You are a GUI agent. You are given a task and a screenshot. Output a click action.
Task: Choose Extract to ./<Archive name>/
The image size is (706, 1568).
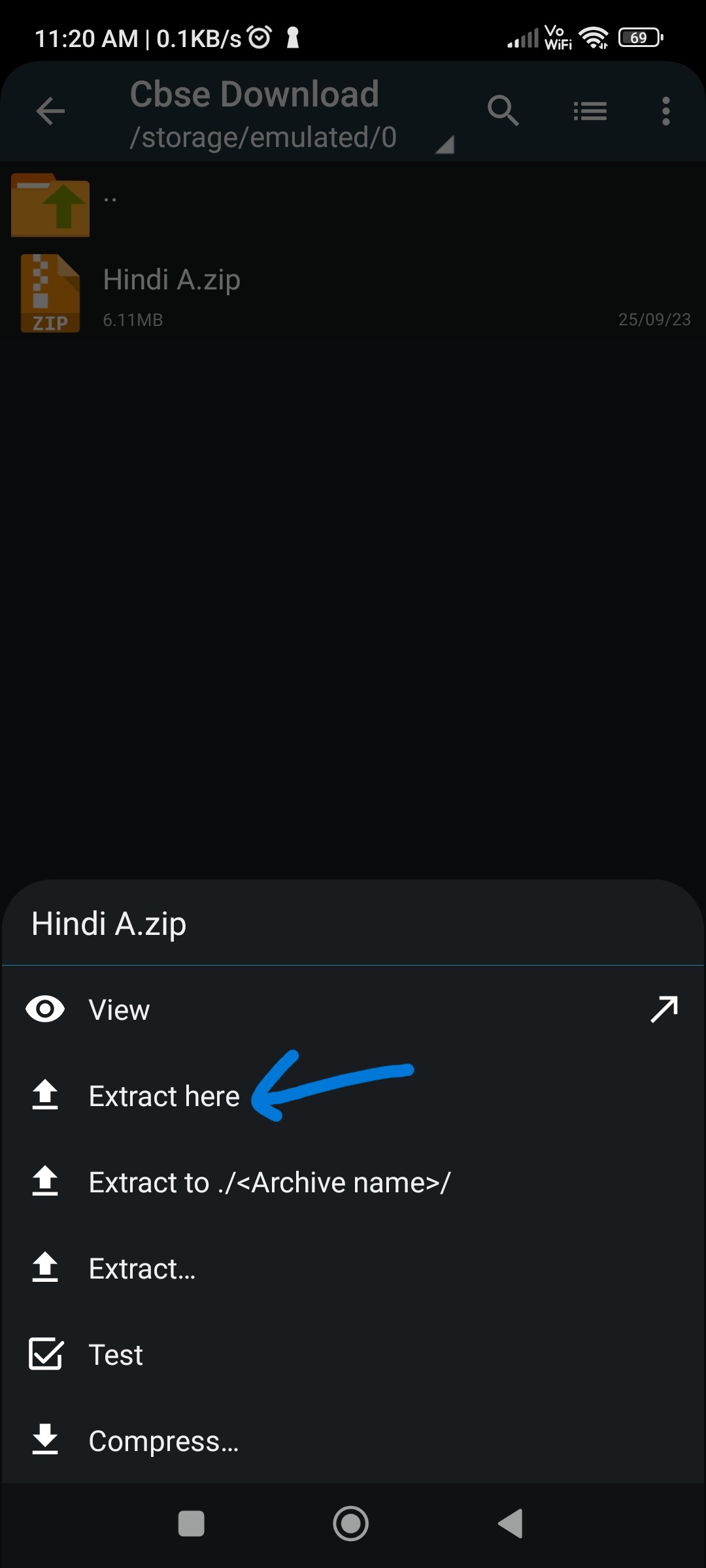click(x=269, y=1183)
